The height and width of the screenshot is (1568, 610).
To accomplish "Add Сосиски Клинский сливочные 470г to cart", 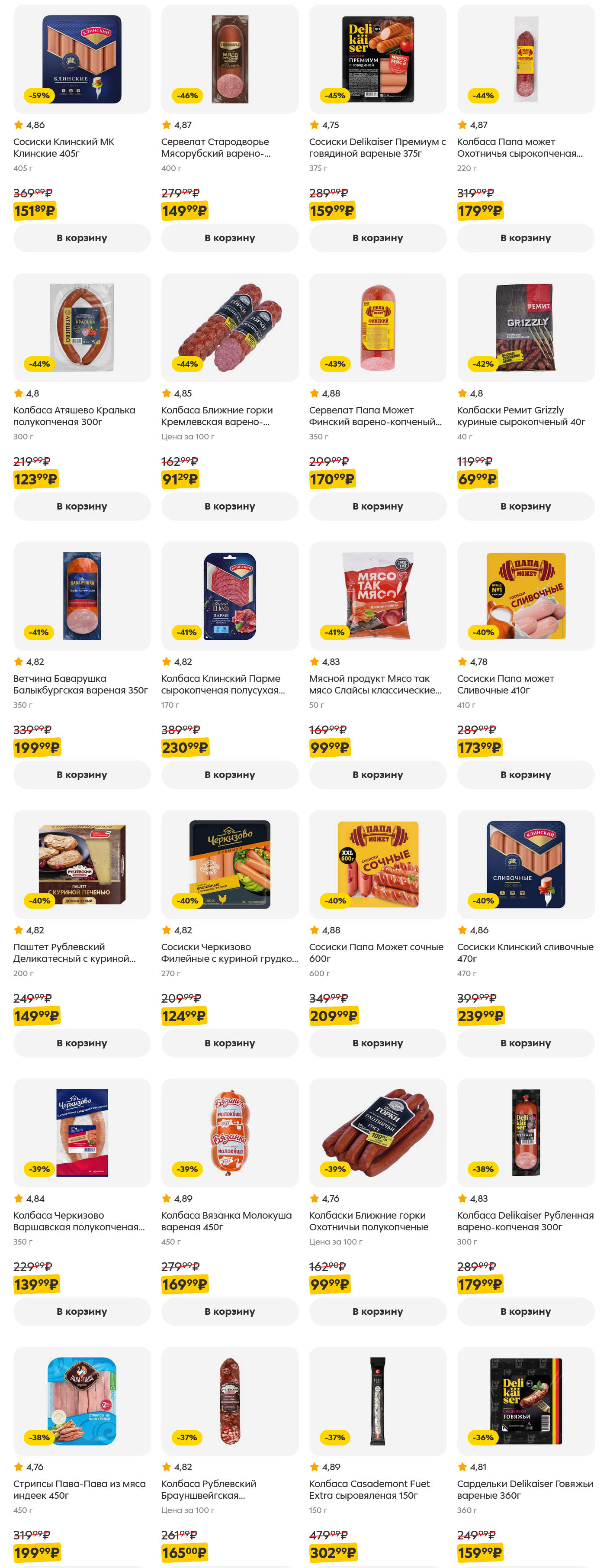I will 525,1043.
